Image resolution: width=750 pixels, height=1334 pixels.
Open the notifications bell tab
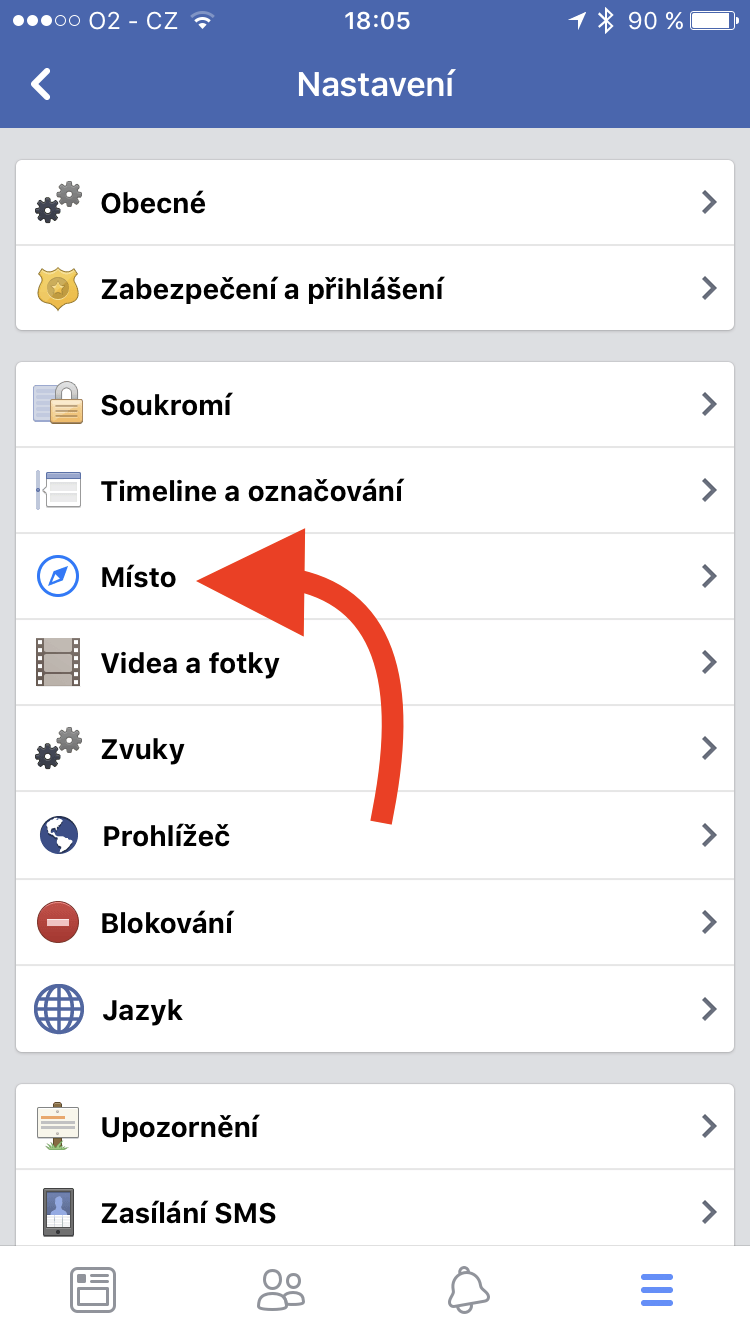[x=468, y=1290]
